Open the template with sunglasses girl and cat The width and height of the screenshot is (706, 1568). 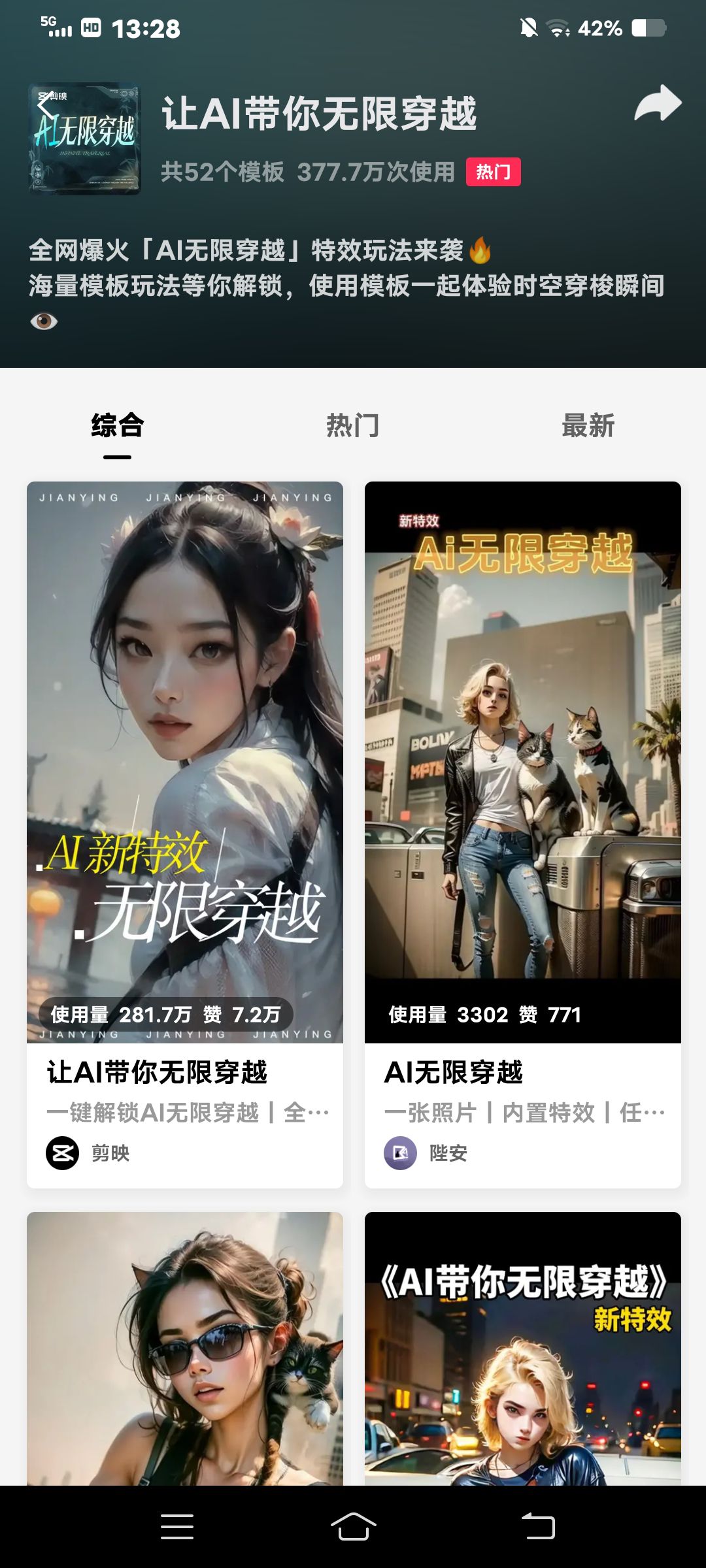185,1346
